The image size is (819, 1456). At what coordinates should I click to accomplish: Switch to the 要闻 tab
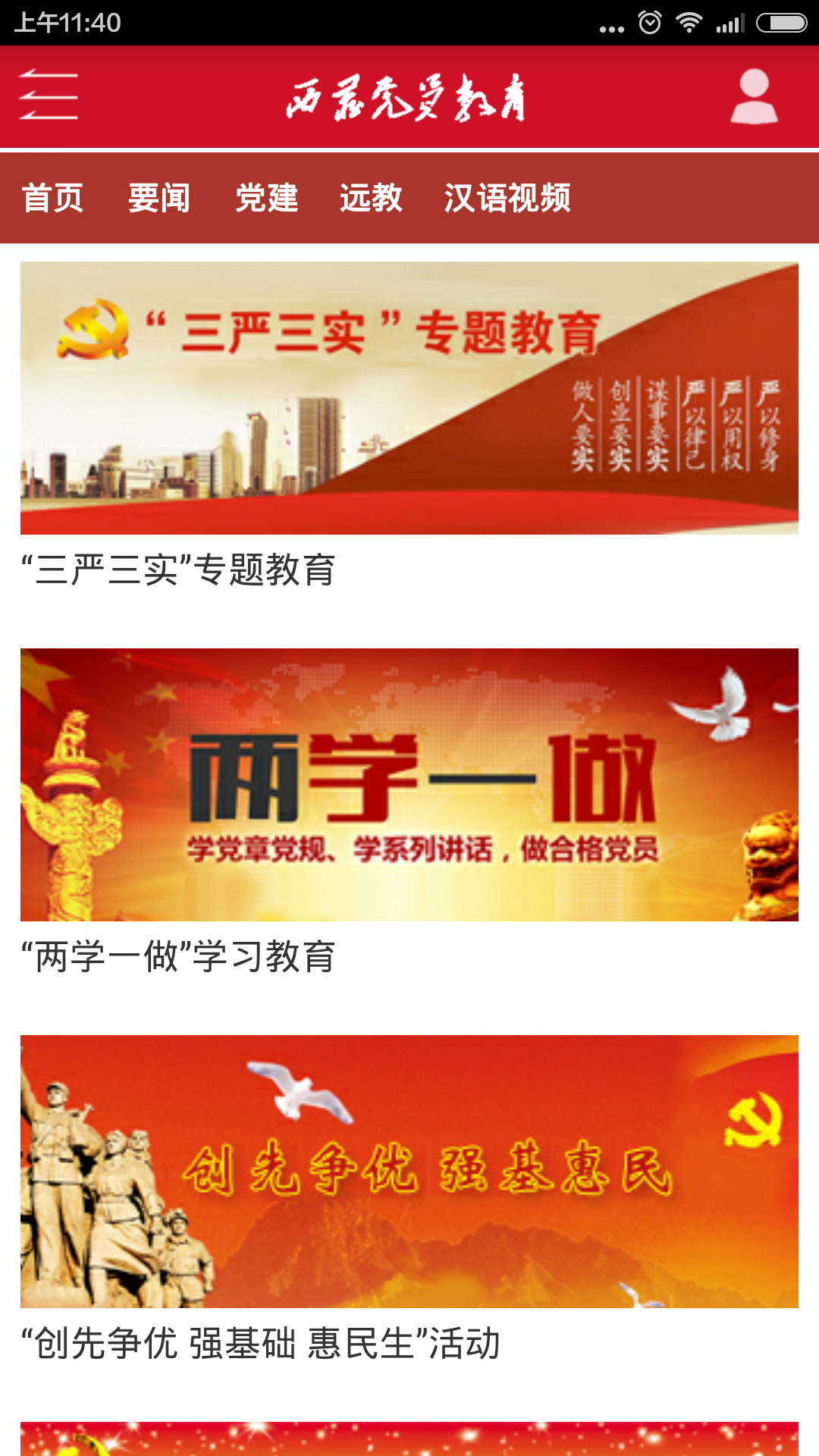click(x=159, y=198)
